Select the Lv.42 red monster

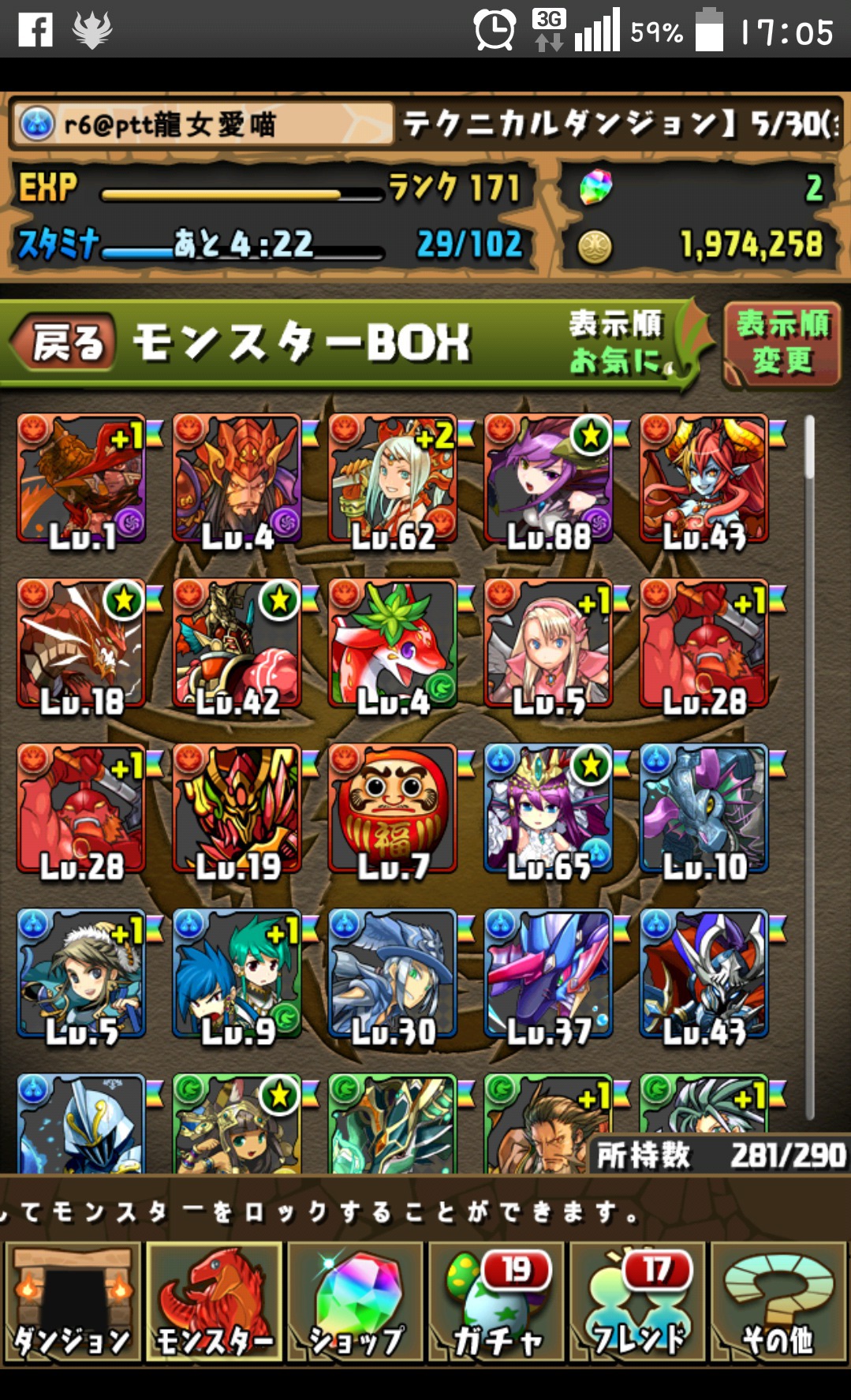point(237,644)
